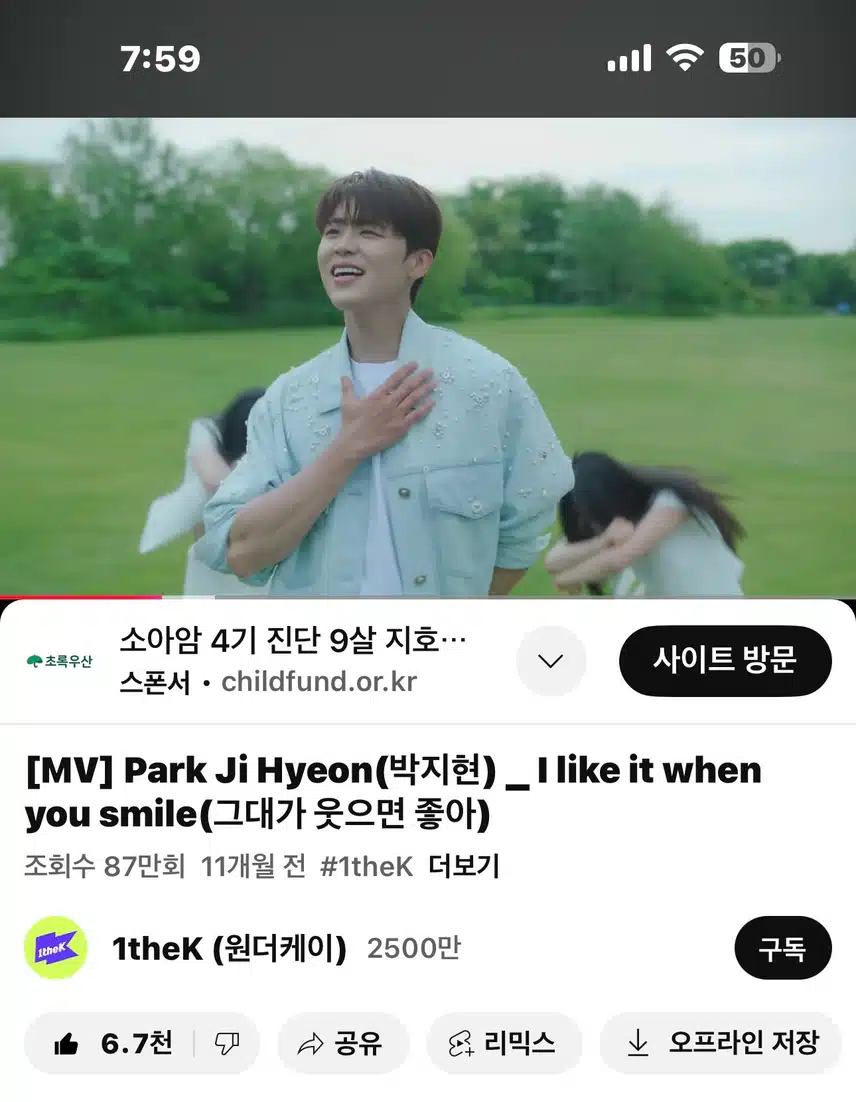Tap the 사이트 방문 button
Screen dimensions: 856x1102
(x=725, y=661)
